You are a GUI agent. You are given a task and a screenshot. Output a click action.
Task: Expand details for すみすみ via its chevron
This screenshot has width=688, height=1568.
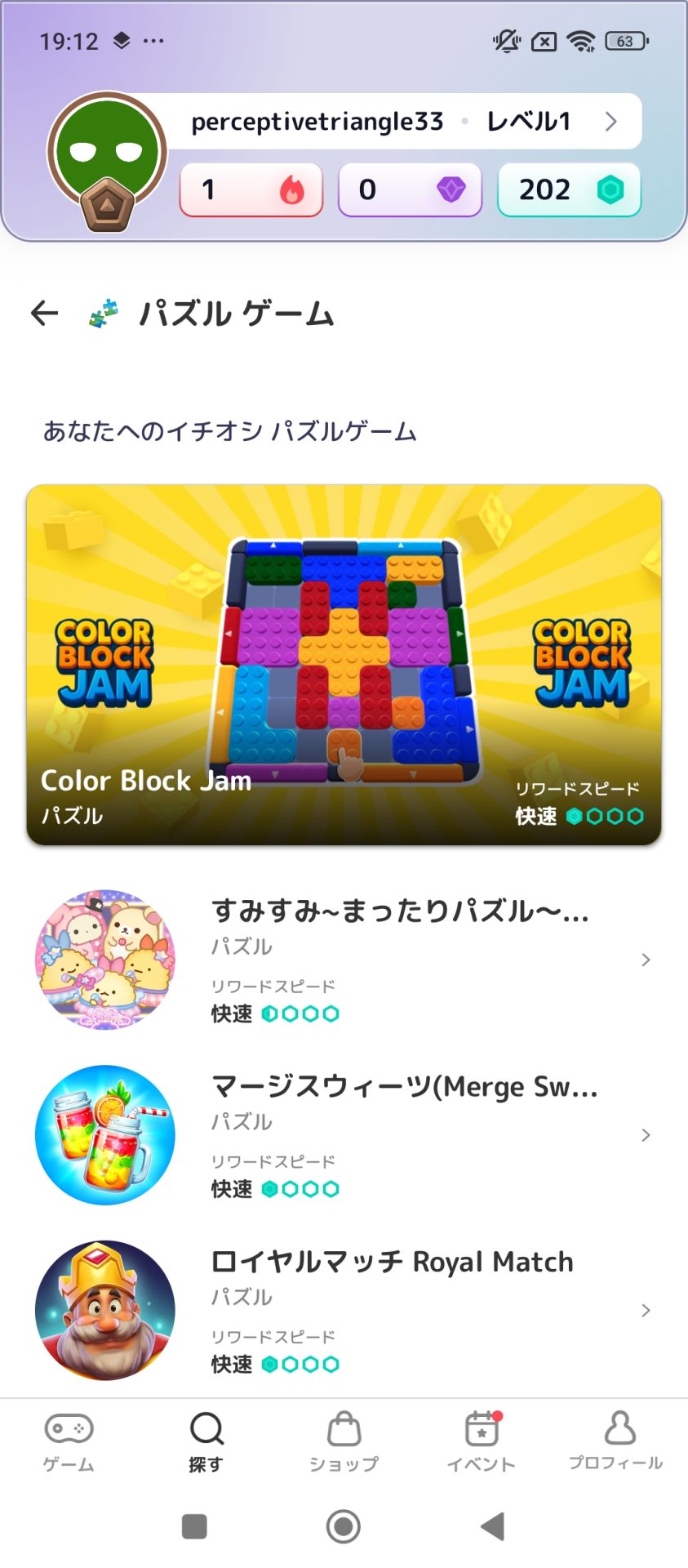click(646, 960)
